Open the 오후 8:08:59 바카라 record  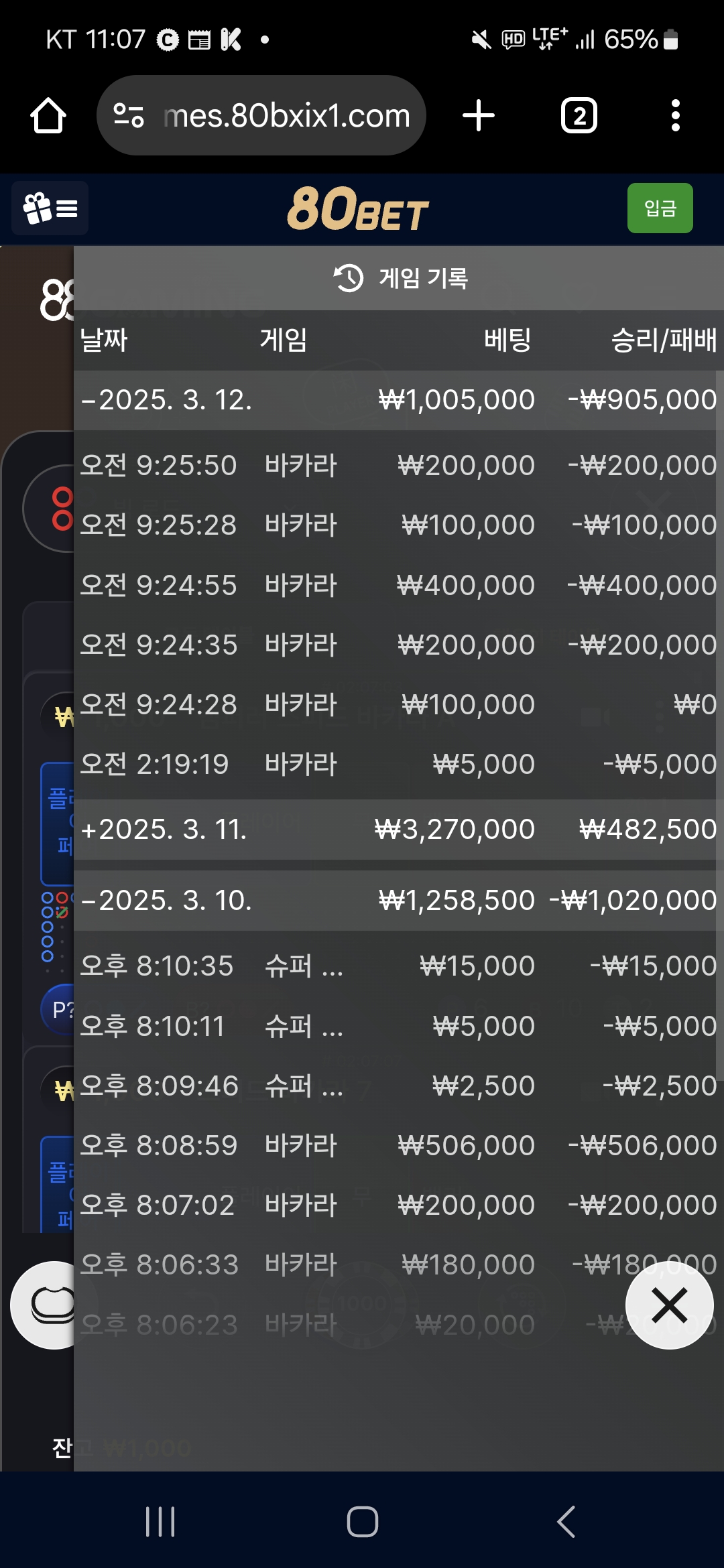click(396, 1145)
